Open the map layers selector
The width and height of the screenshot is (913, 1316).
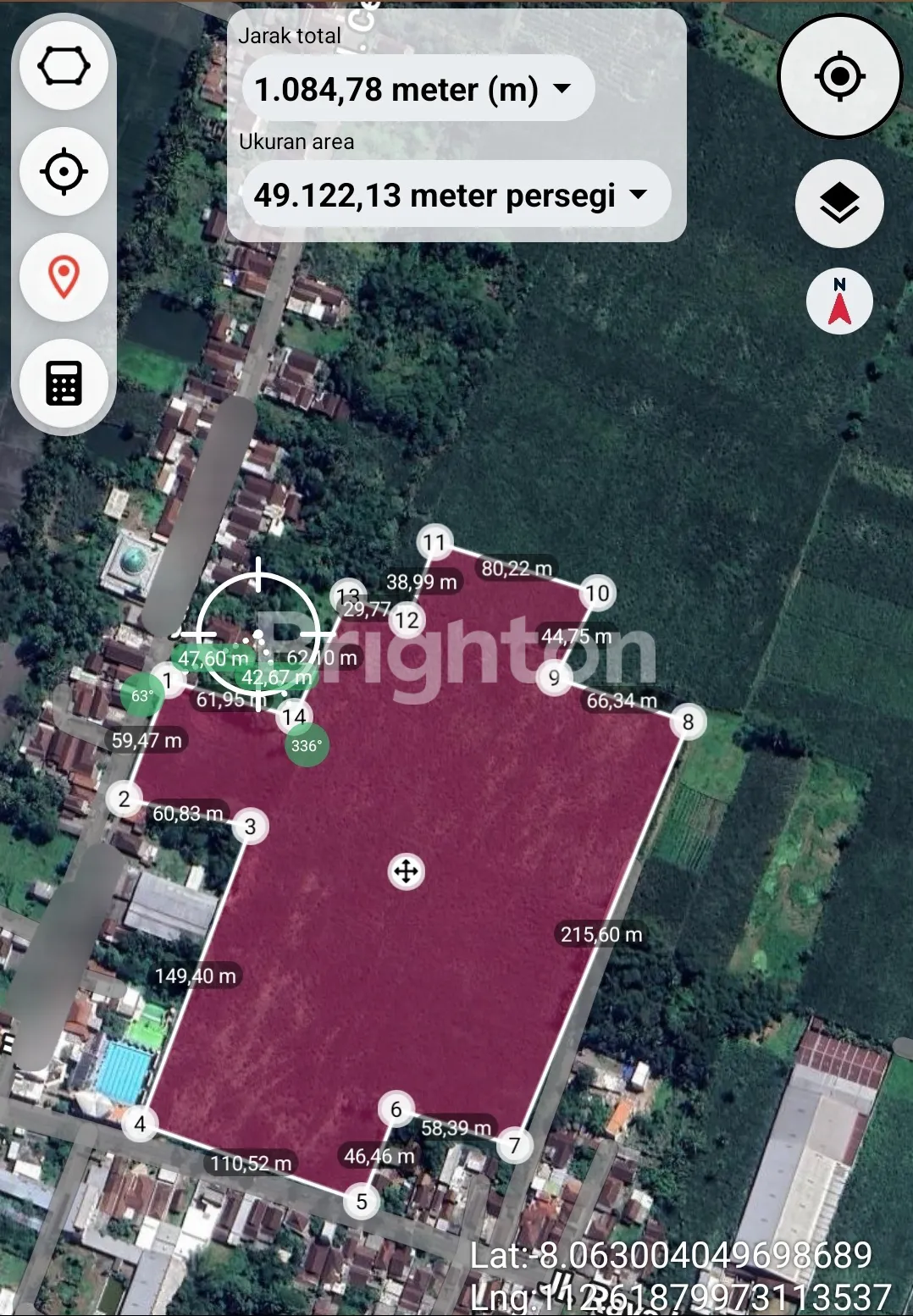pos(839,204)
